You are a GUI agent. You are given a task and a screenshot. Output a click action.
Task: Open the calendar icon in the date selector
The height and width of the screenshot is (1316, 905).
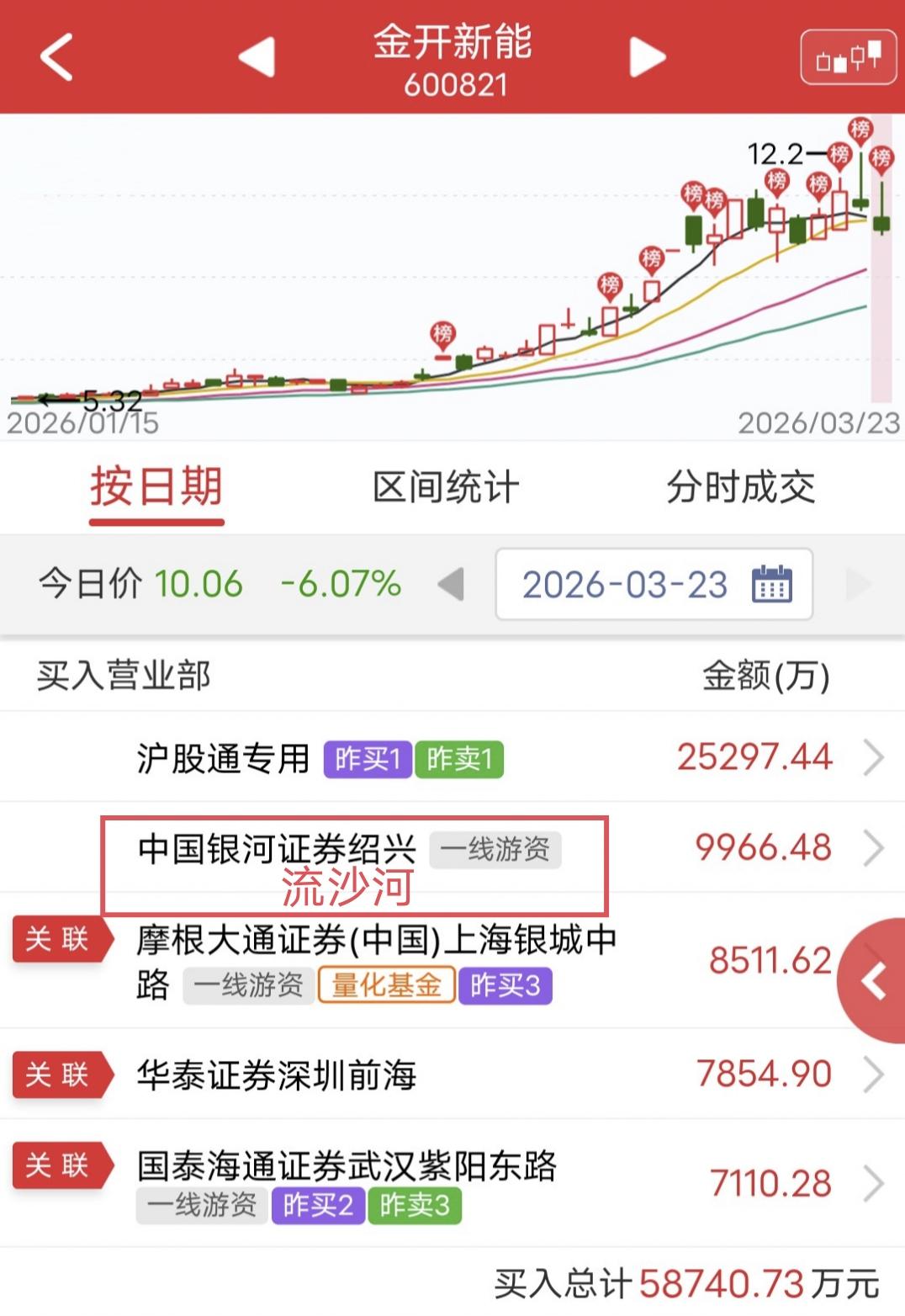click(773, 585)
